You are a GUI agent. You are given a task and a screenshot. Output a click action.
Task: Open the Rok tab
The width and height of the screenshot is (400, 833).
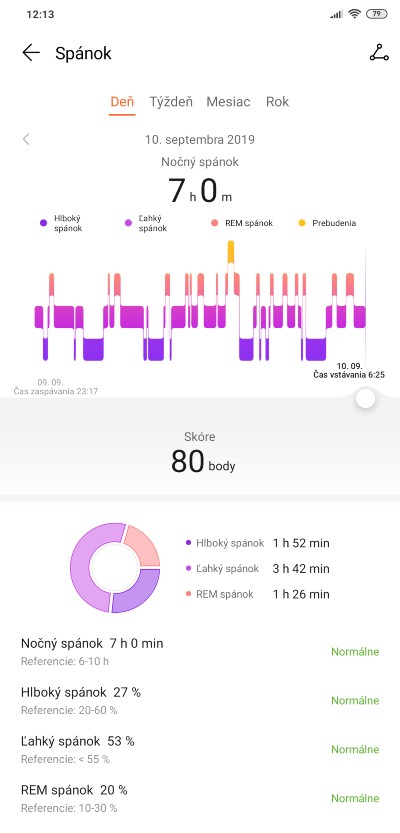(277, 101)
